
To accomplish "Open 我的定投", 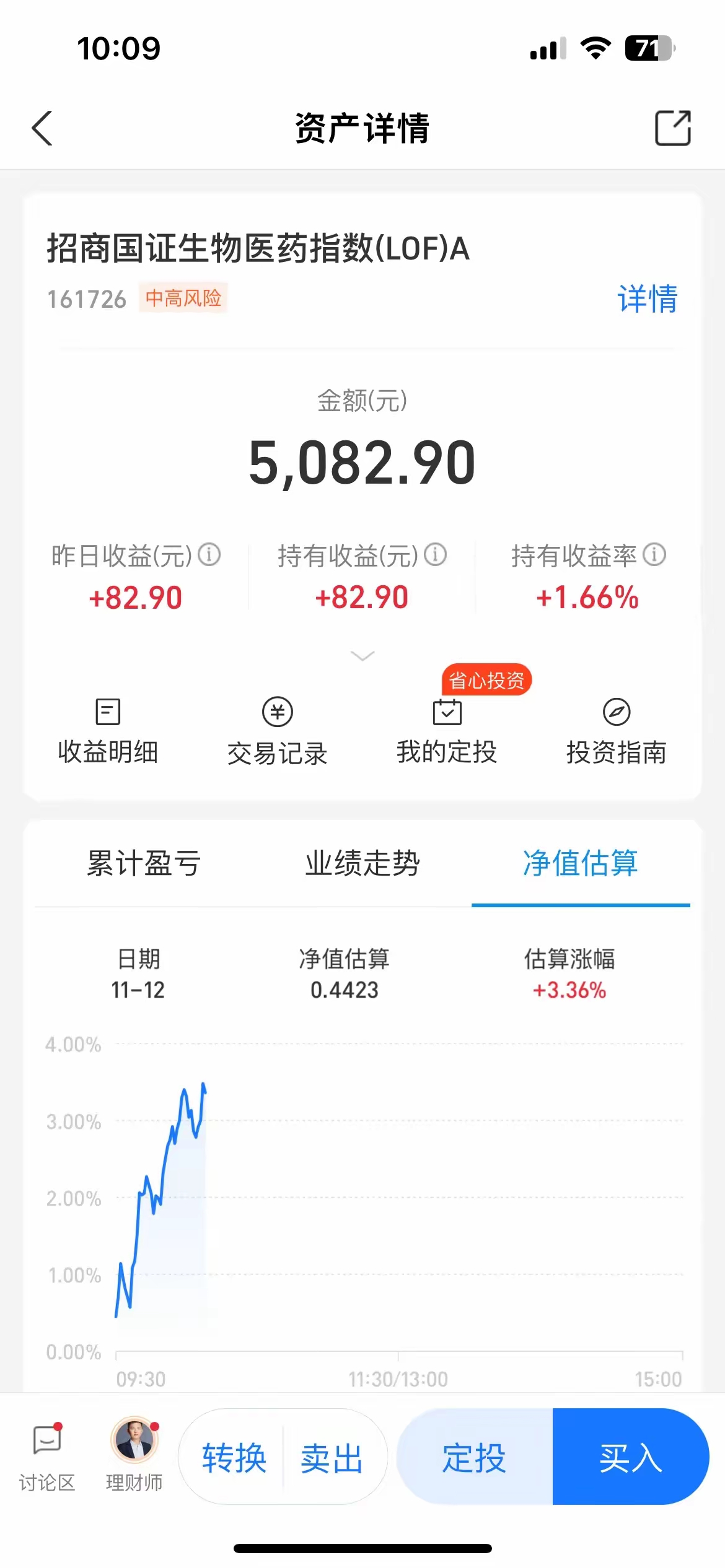I will (447, 732).
